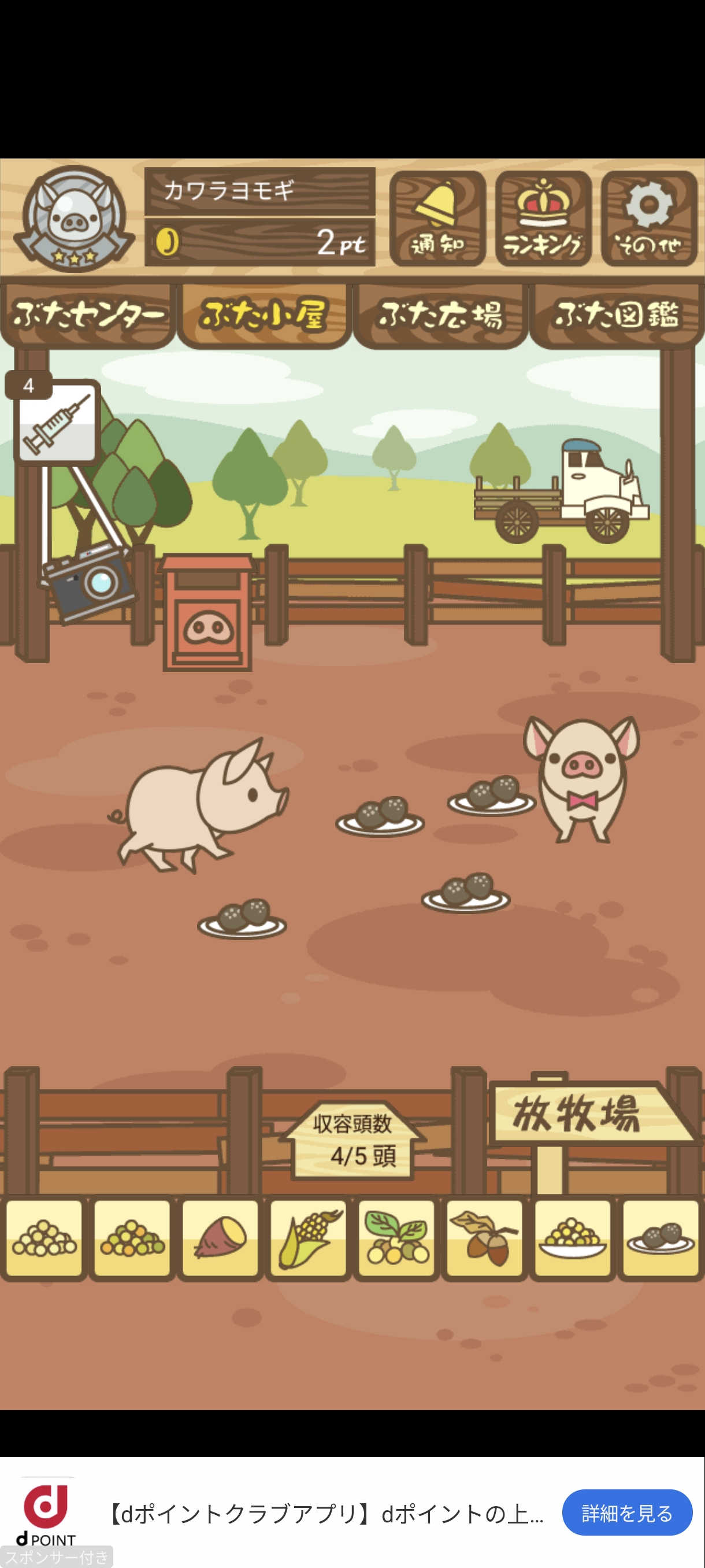This screenshot has width=705, height=1568.
Task: Use the syringe vaccine item
Action: 57,421
